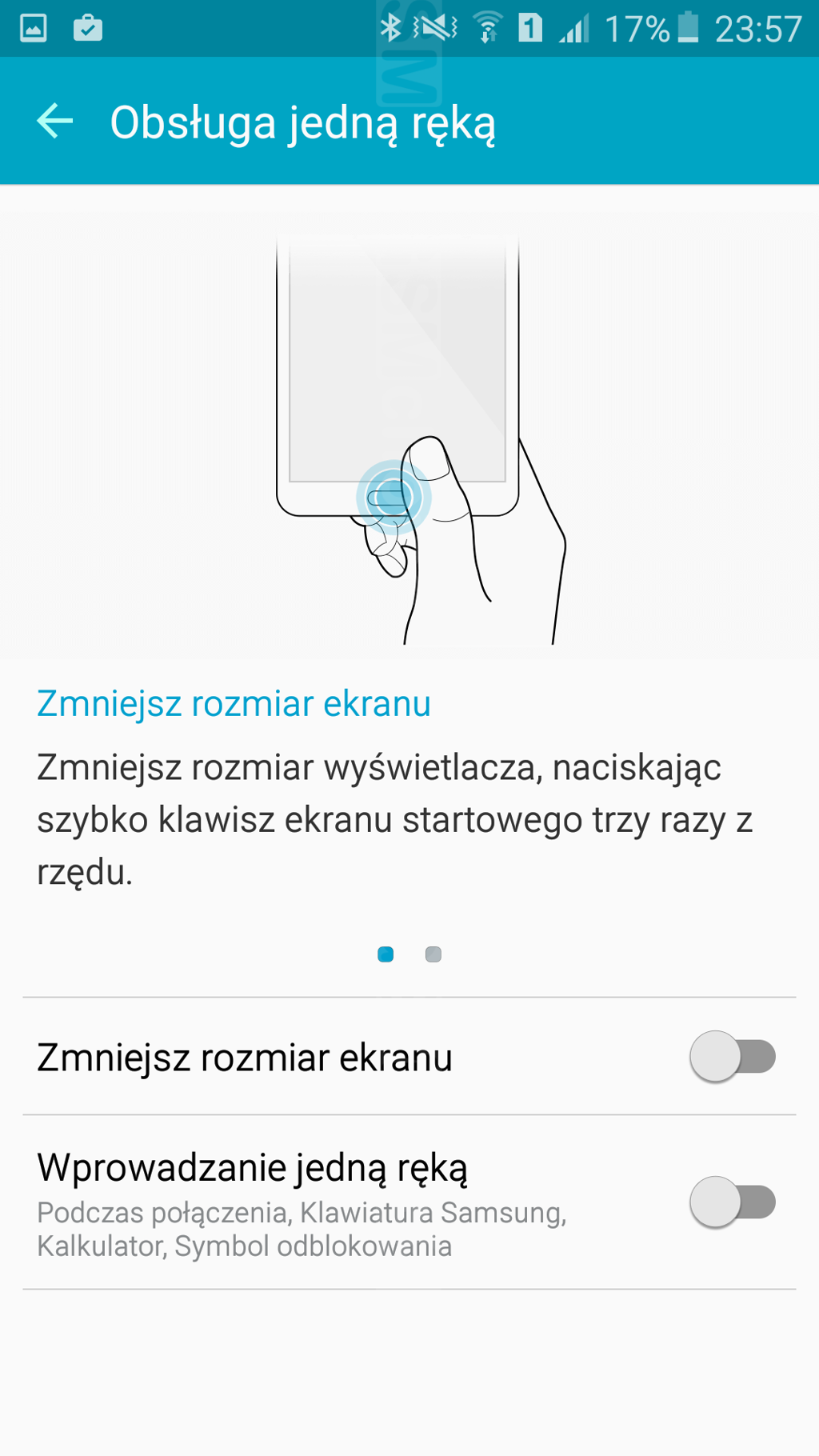Open Wprowadzanie jedną ręką settings row
Image resolution: width=819 pixels, height=1456 pixels.
coord(409,1202)
